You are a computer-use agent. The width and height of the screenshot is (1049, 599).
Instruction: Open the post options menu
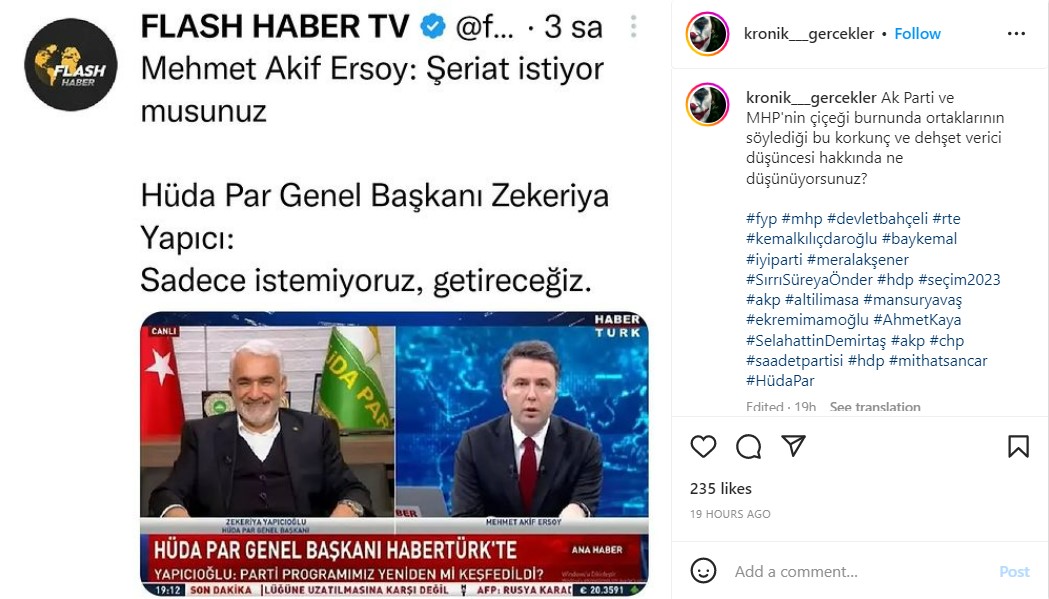point(1016,34)
